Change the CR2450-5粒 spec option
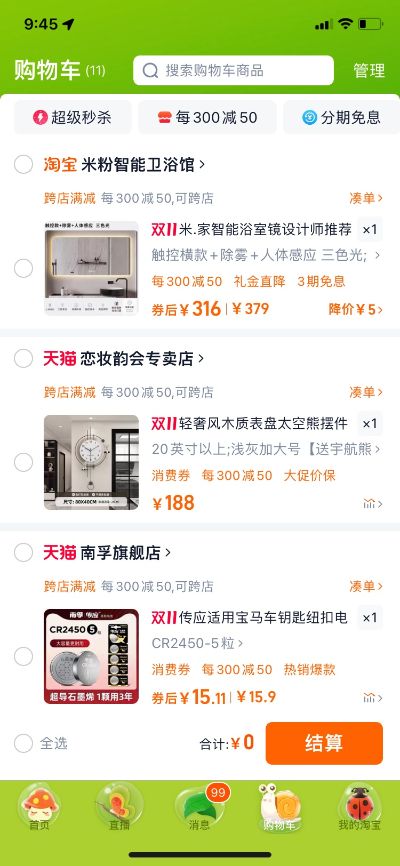The image size is (400, 866). click(198, 643)
